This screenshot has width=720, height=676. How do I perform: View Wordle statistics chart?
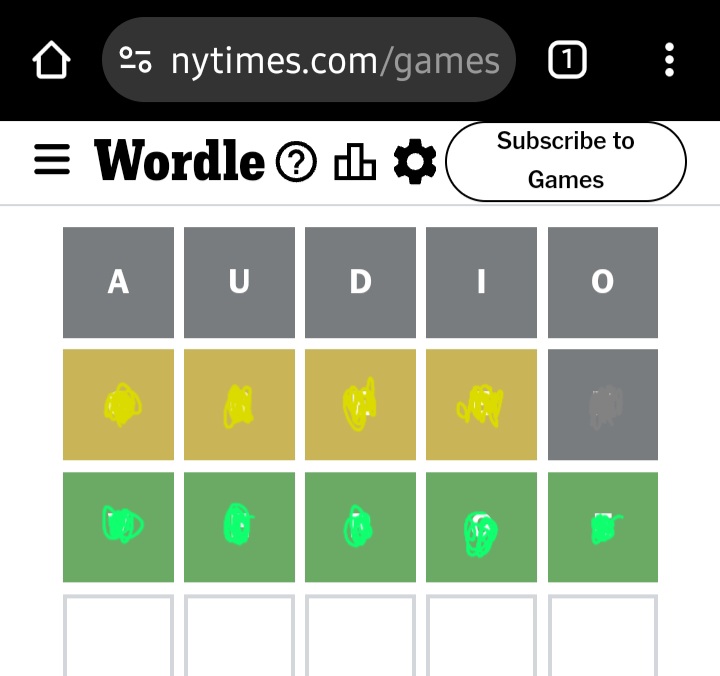tap(355, 161)
